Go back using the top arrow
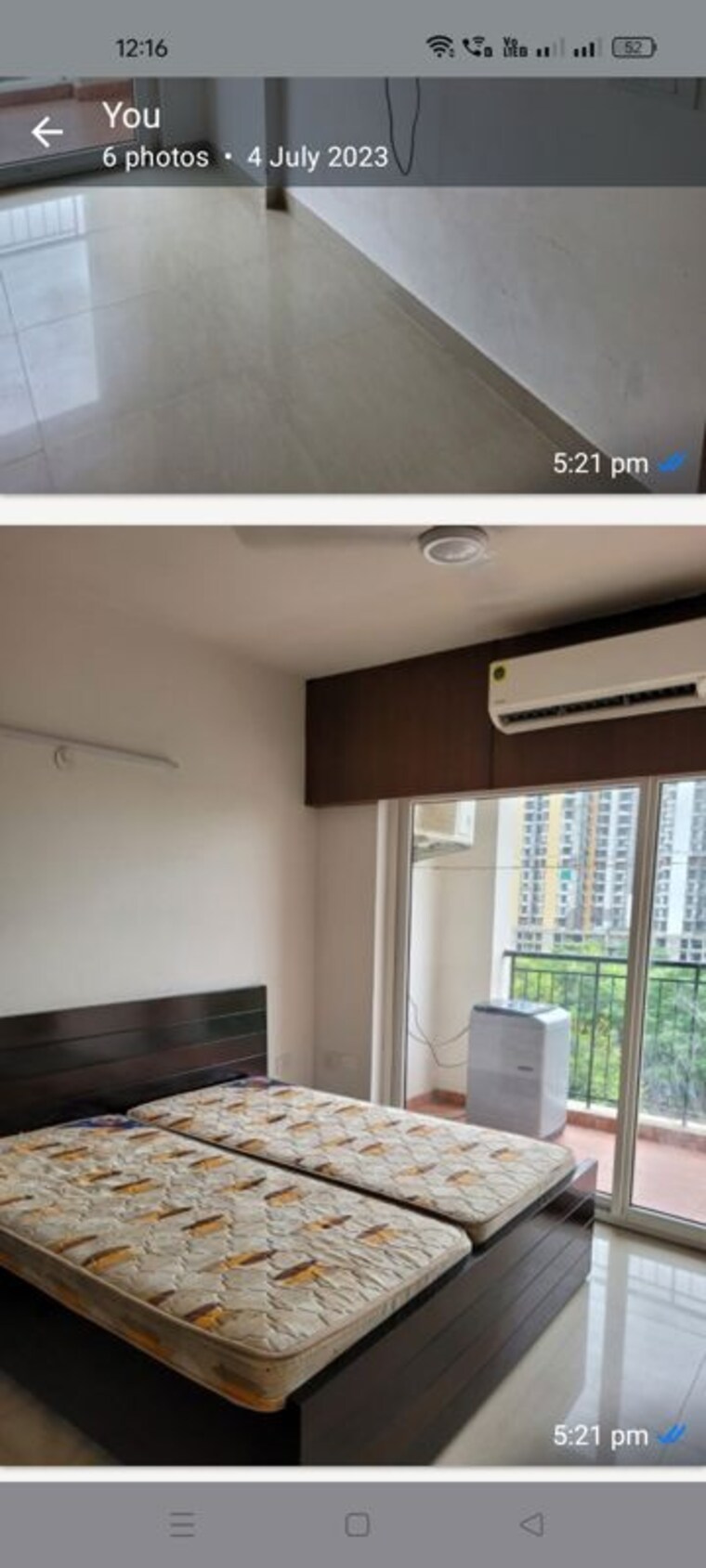The image size is (706, 1568). [x=46, y=133]
